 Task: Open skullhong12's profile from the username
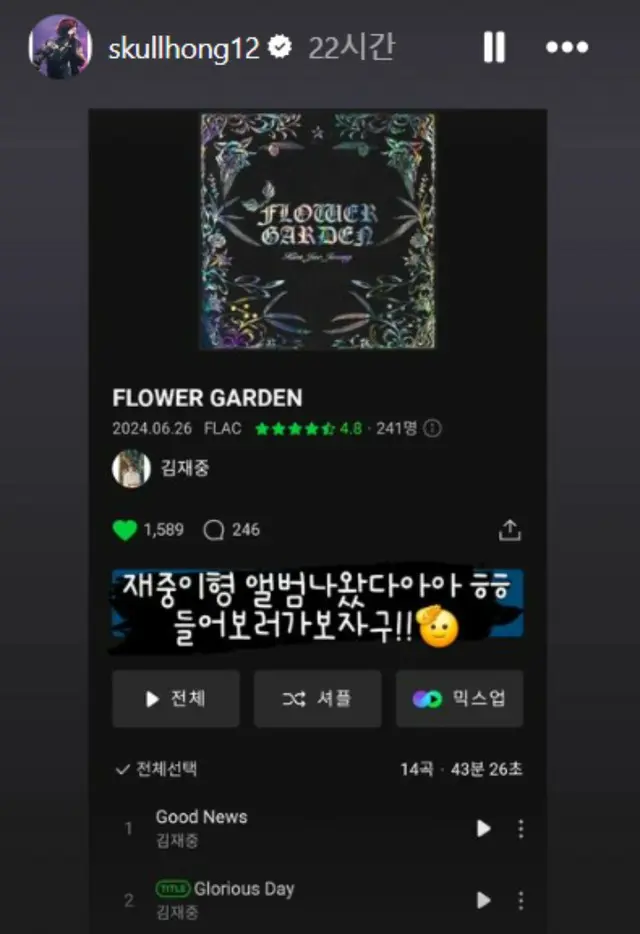click(183, 47)
